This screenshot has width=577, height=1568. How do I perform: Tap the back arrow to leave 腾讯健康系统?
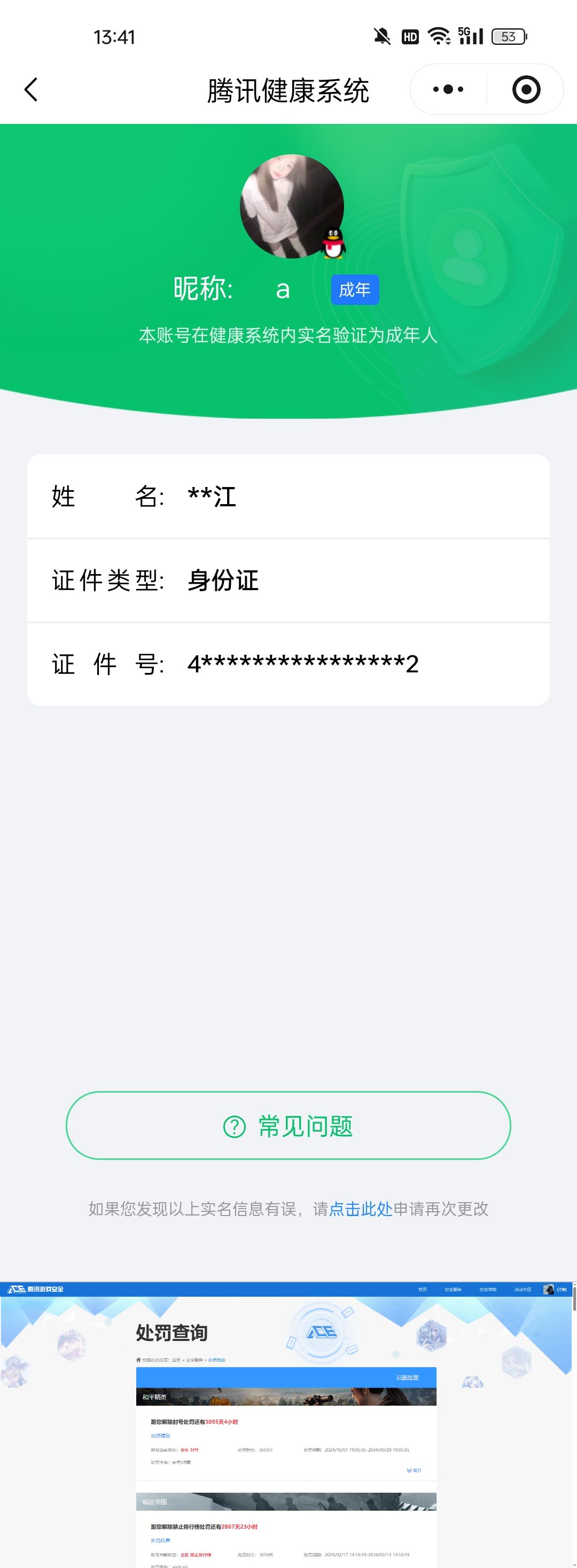pos(30,89)
